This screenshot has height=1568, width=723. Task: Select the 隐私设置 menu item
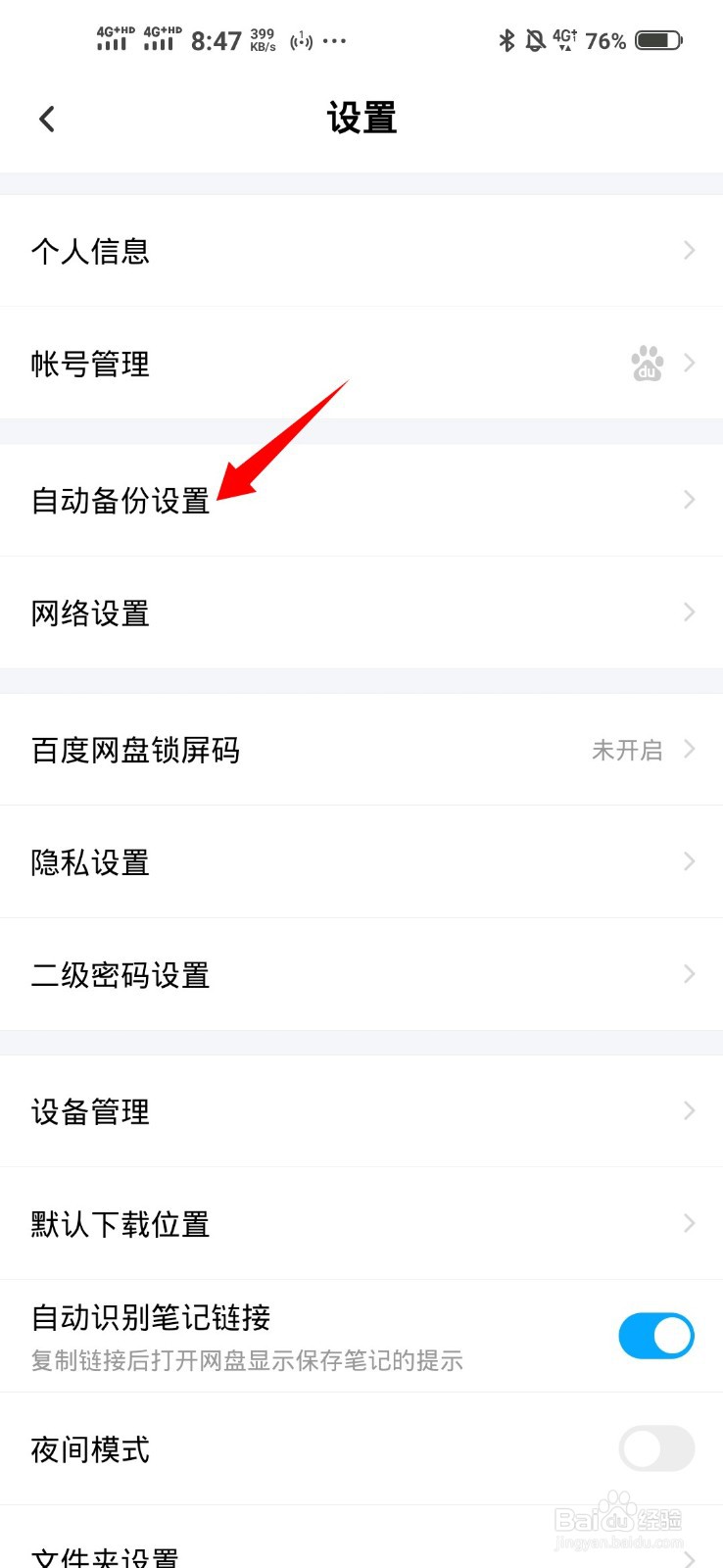(x=361, y=862)
